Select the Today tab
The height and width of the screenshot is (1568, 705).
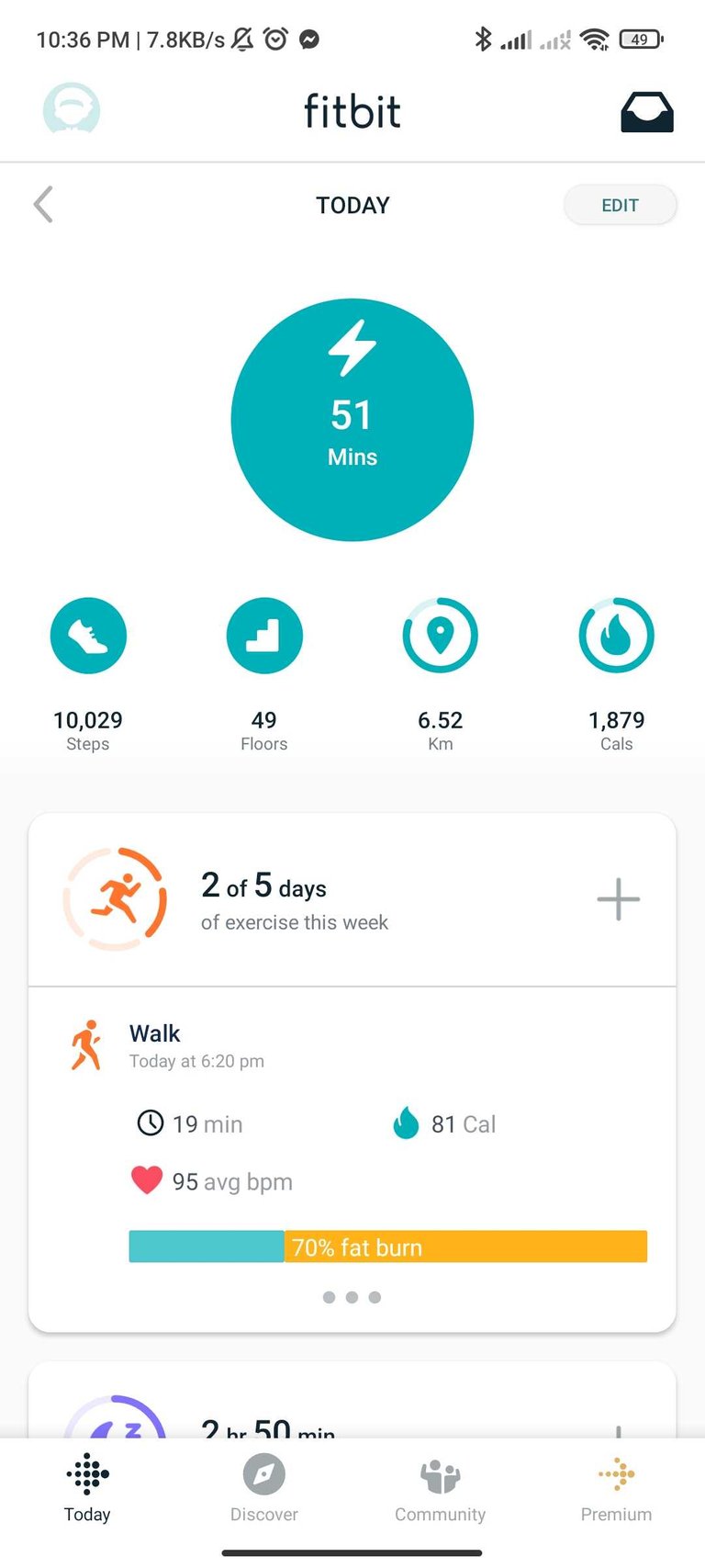[88, 1488]
